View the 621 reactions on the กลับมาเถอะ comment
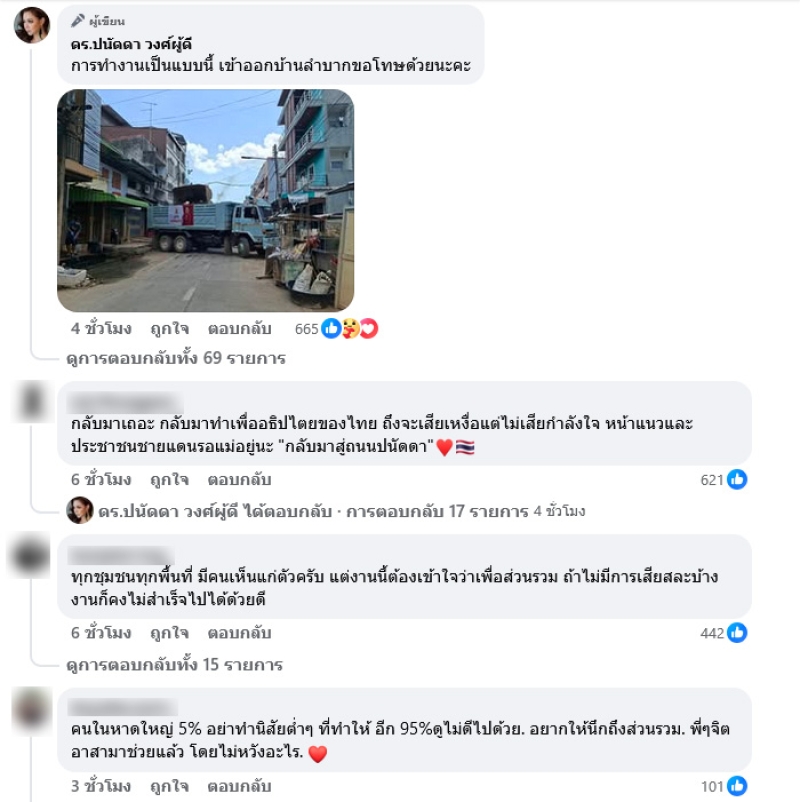This screenshot has width=800, height=802. [724, 480]
